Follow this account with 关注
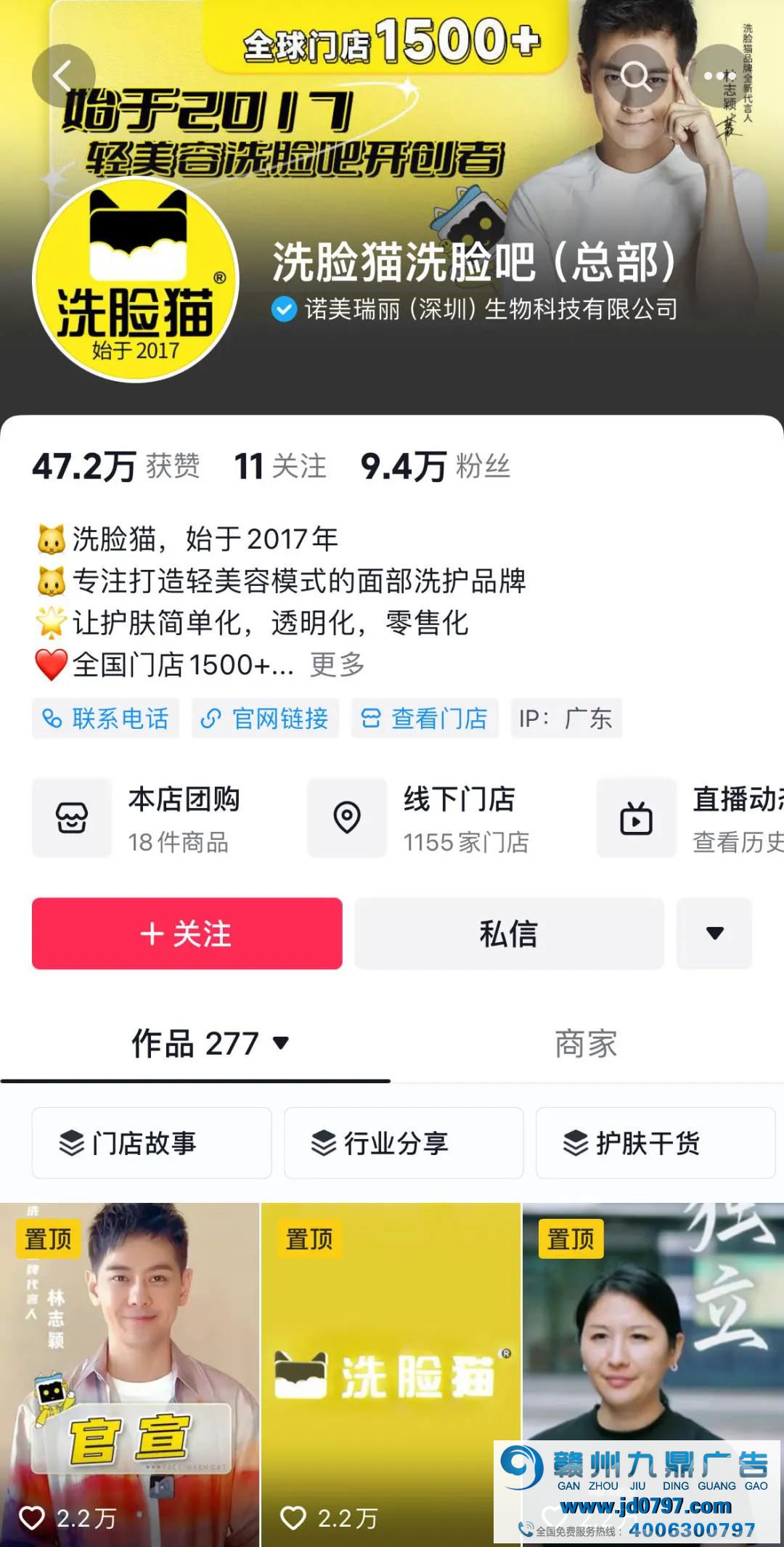784x1547 pixels. (187, 934)
